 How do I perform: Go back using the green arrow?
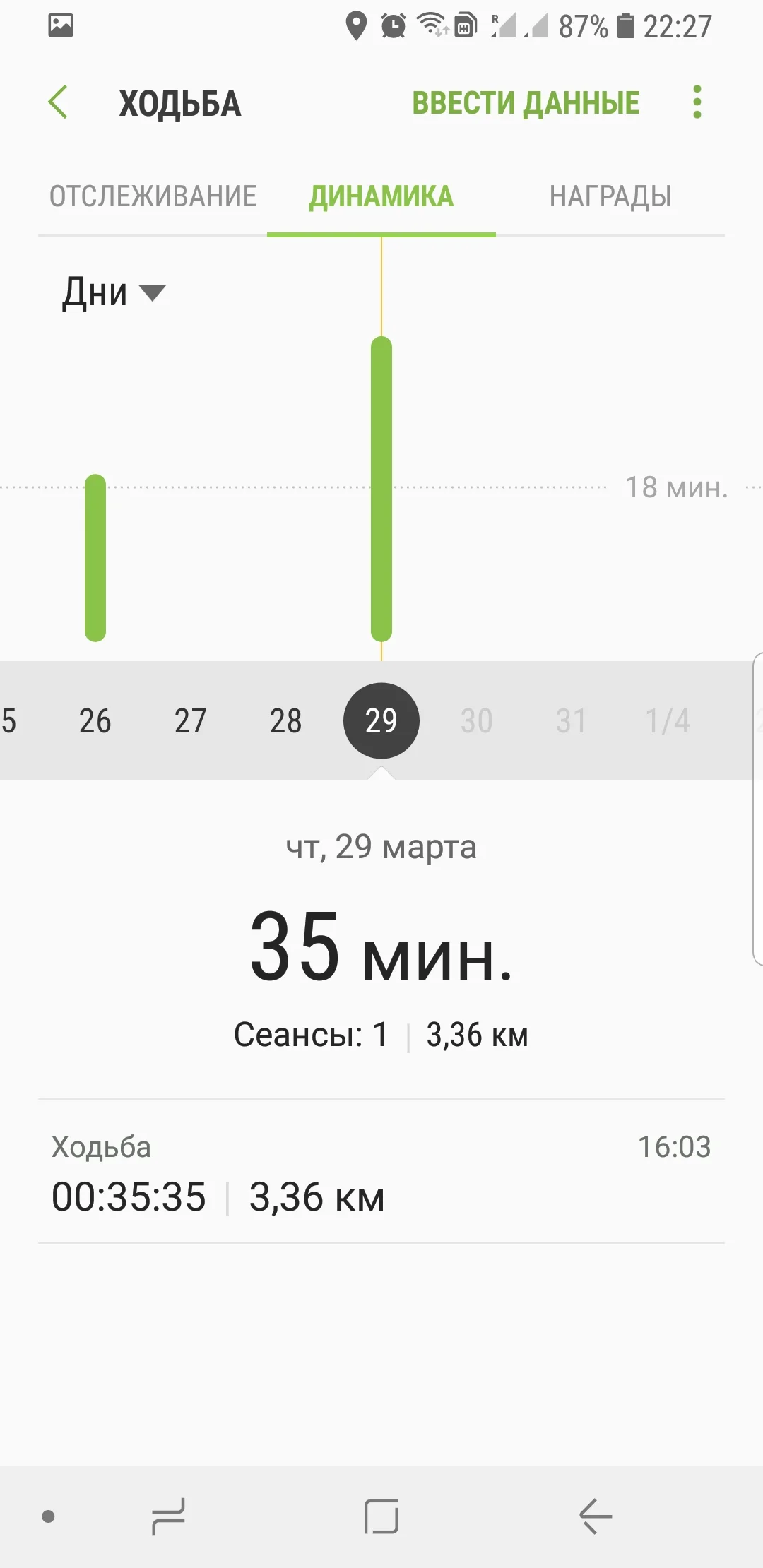[59, 102]
